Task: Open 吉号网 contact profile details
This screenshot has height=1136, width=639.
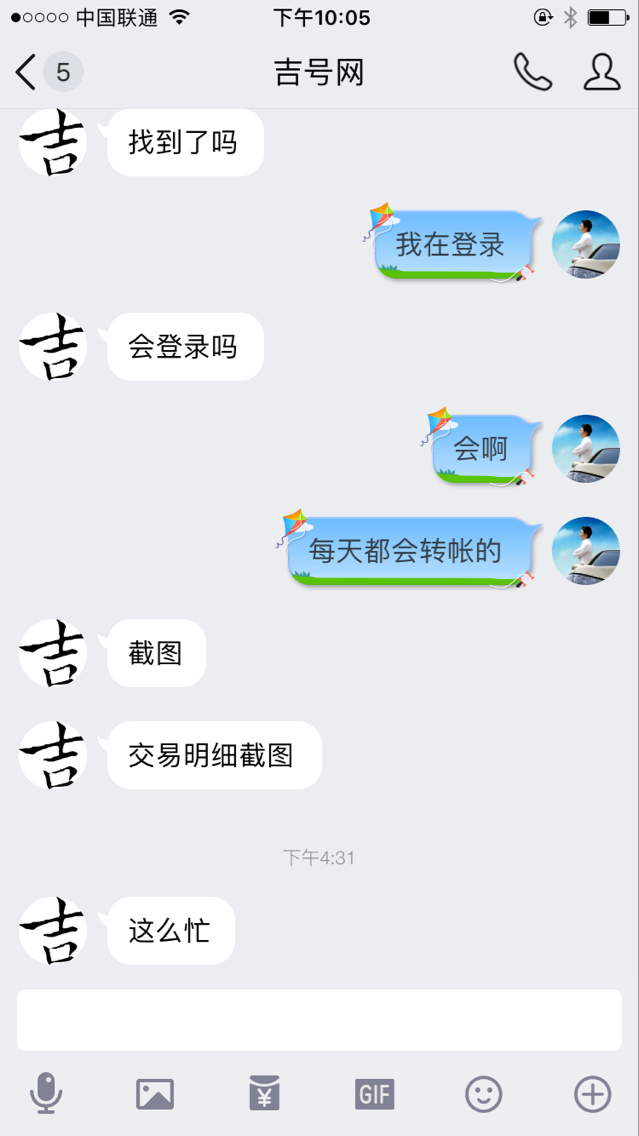Action: click(601, 72)
